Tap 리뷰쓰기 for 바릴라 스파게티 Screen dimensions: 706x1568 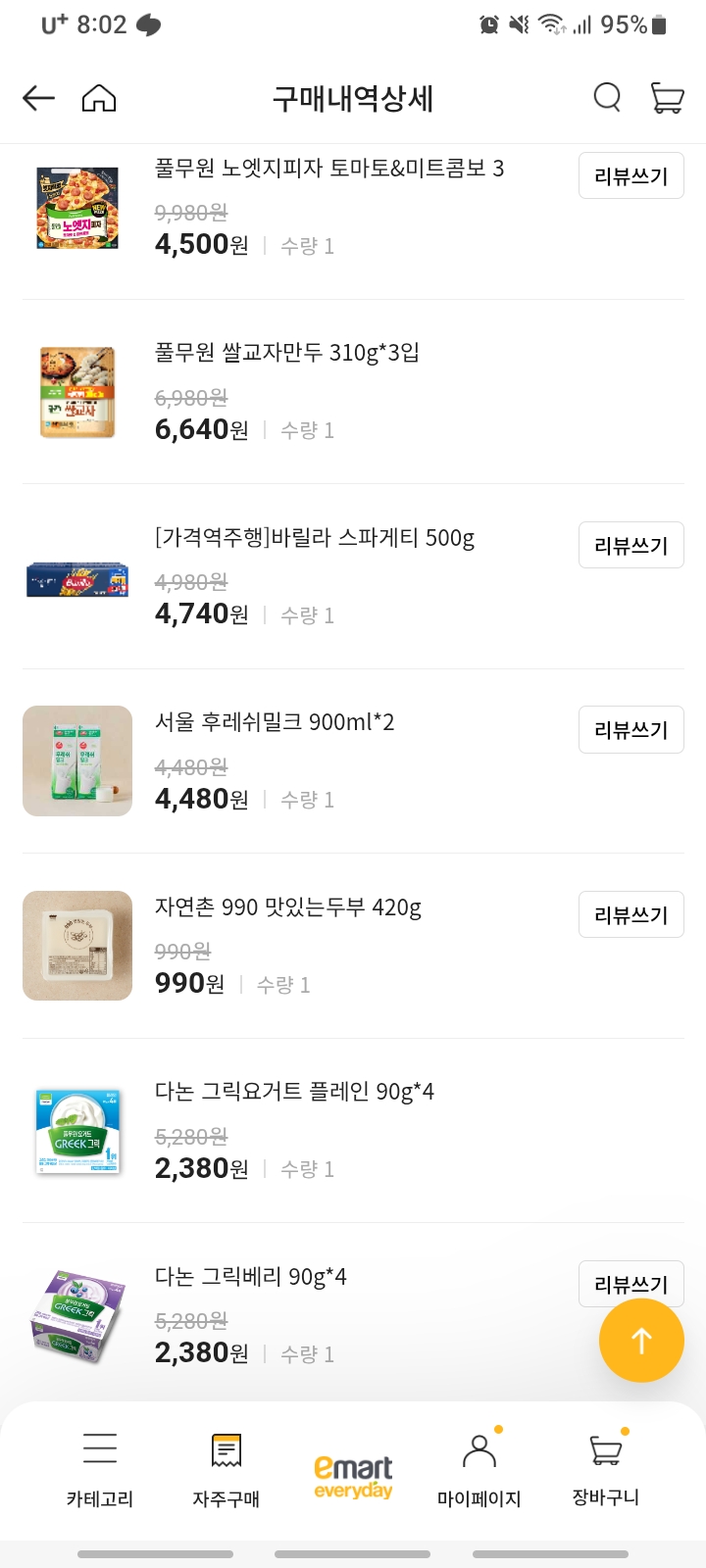630,545
